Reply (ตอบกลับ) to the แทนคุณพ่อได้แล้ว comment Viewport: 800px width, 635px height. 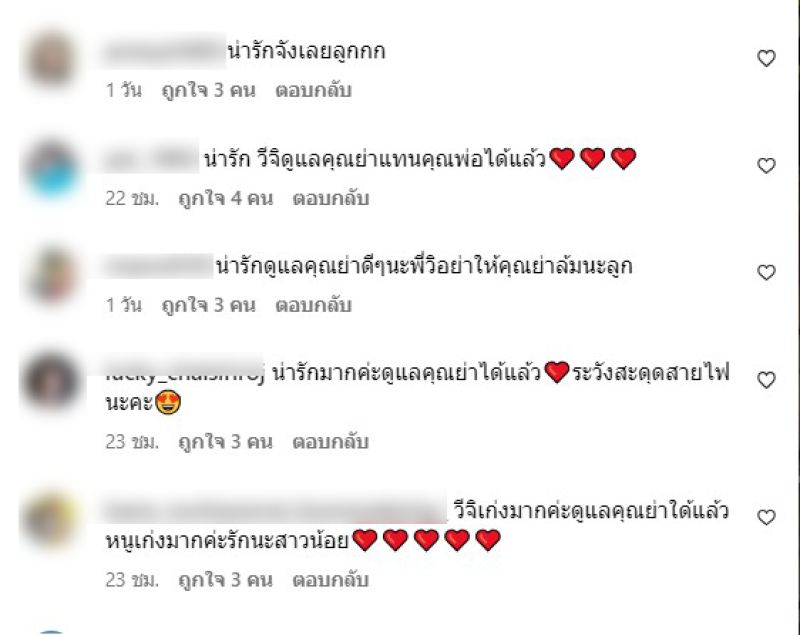pos(330,198)
